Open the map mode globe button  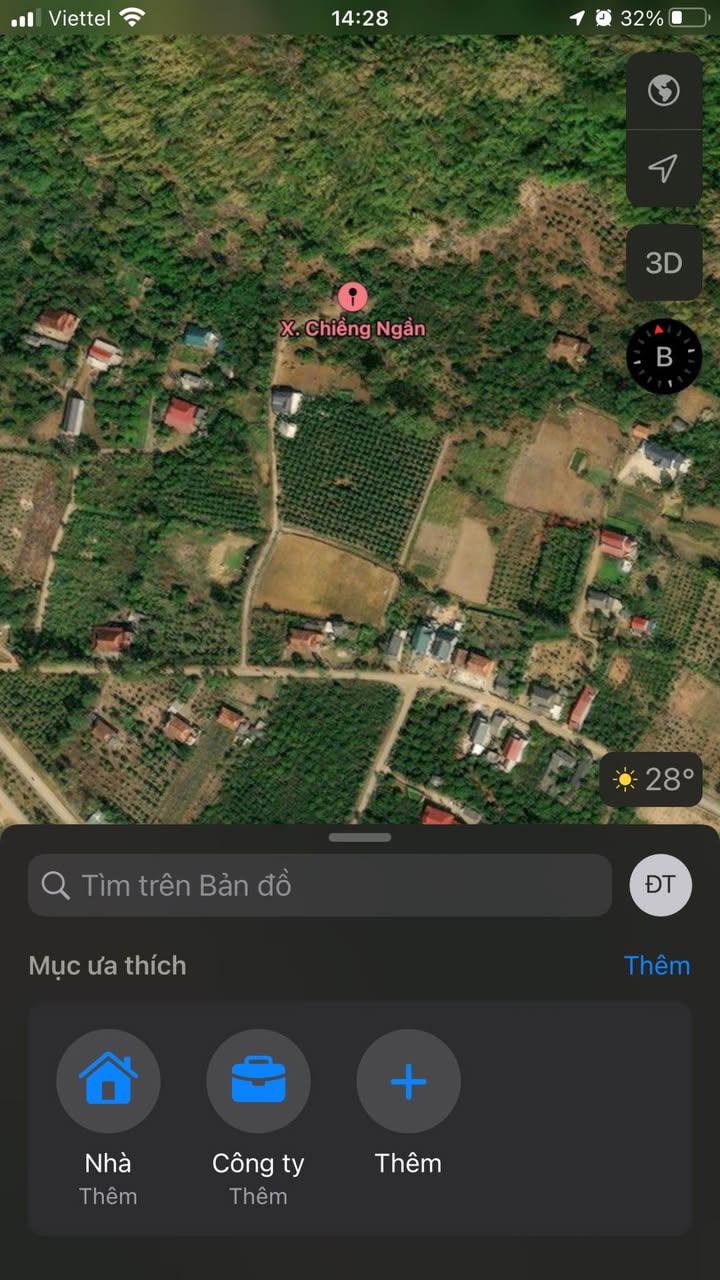click(x=663, y=91)
